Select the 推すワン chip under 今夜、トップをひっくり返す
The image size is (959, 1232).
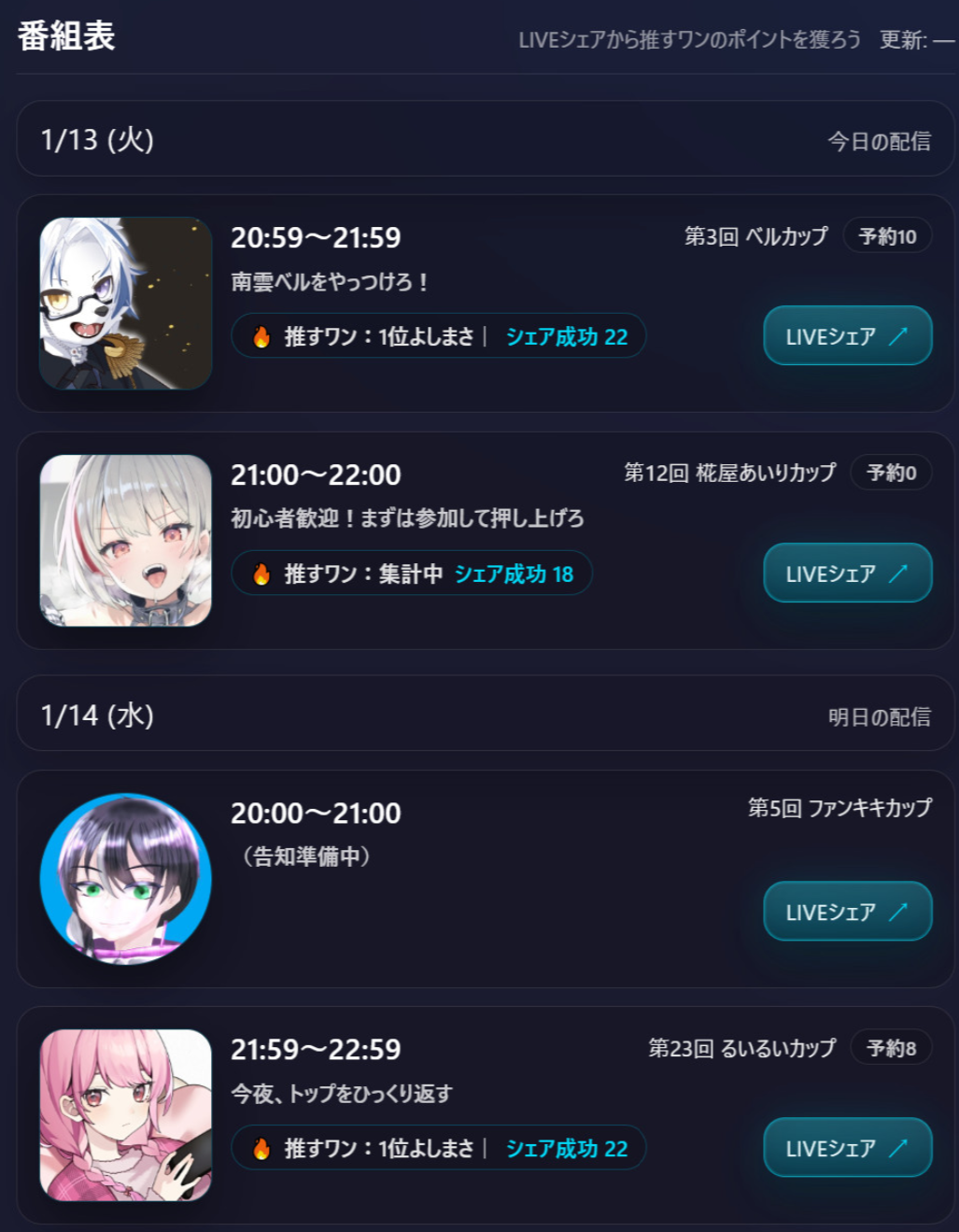point(438,1148)
